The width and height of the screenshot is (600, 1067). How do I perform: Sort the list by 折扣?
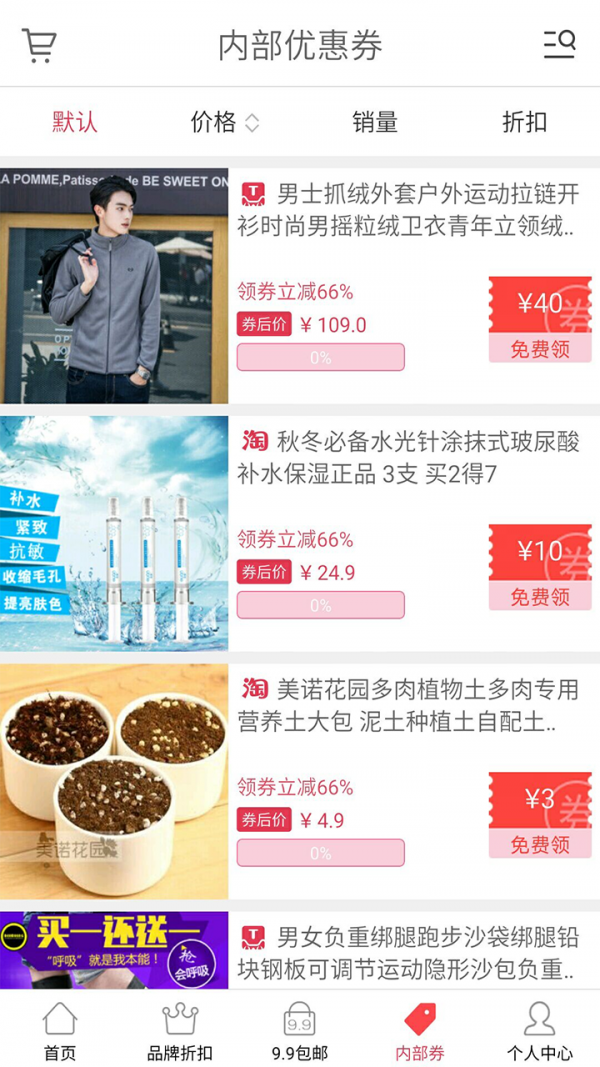click(x=525, y=122)
